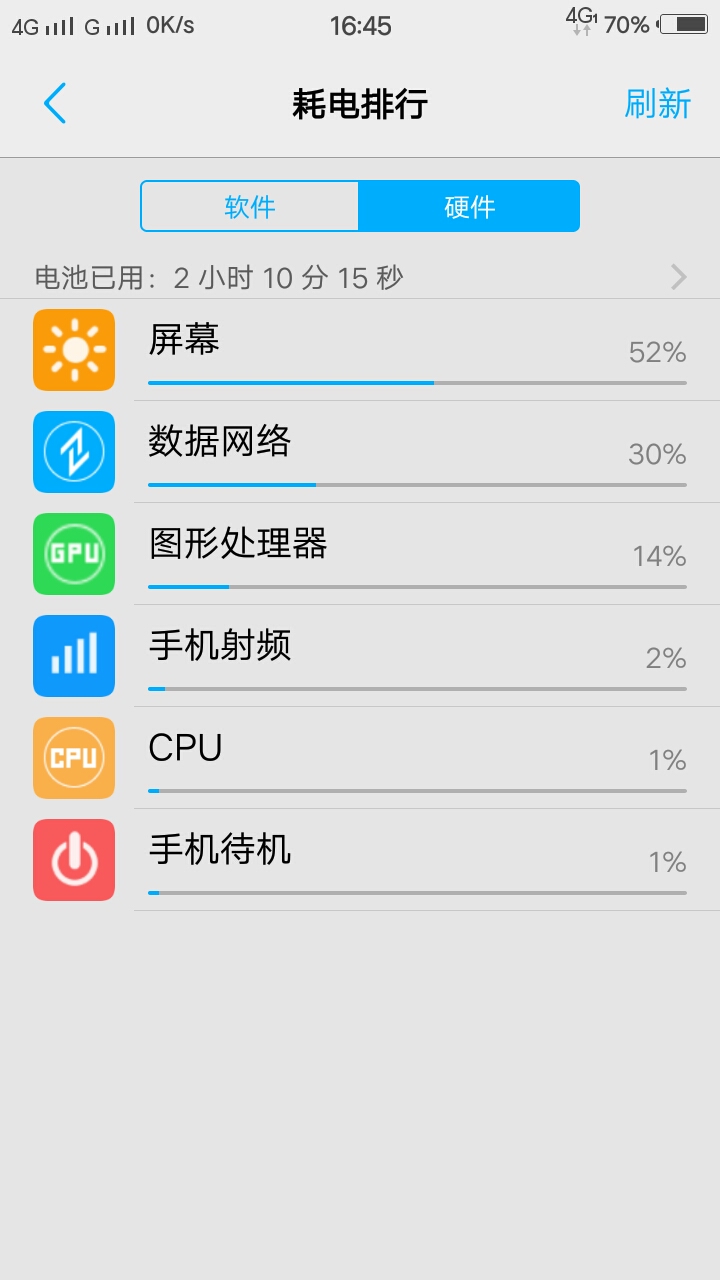Image resolution: width=720 pixels, height=1280 pixels.
Task: Tap 刷新 to refresh the rankings
Action: [x=658, y=104]
